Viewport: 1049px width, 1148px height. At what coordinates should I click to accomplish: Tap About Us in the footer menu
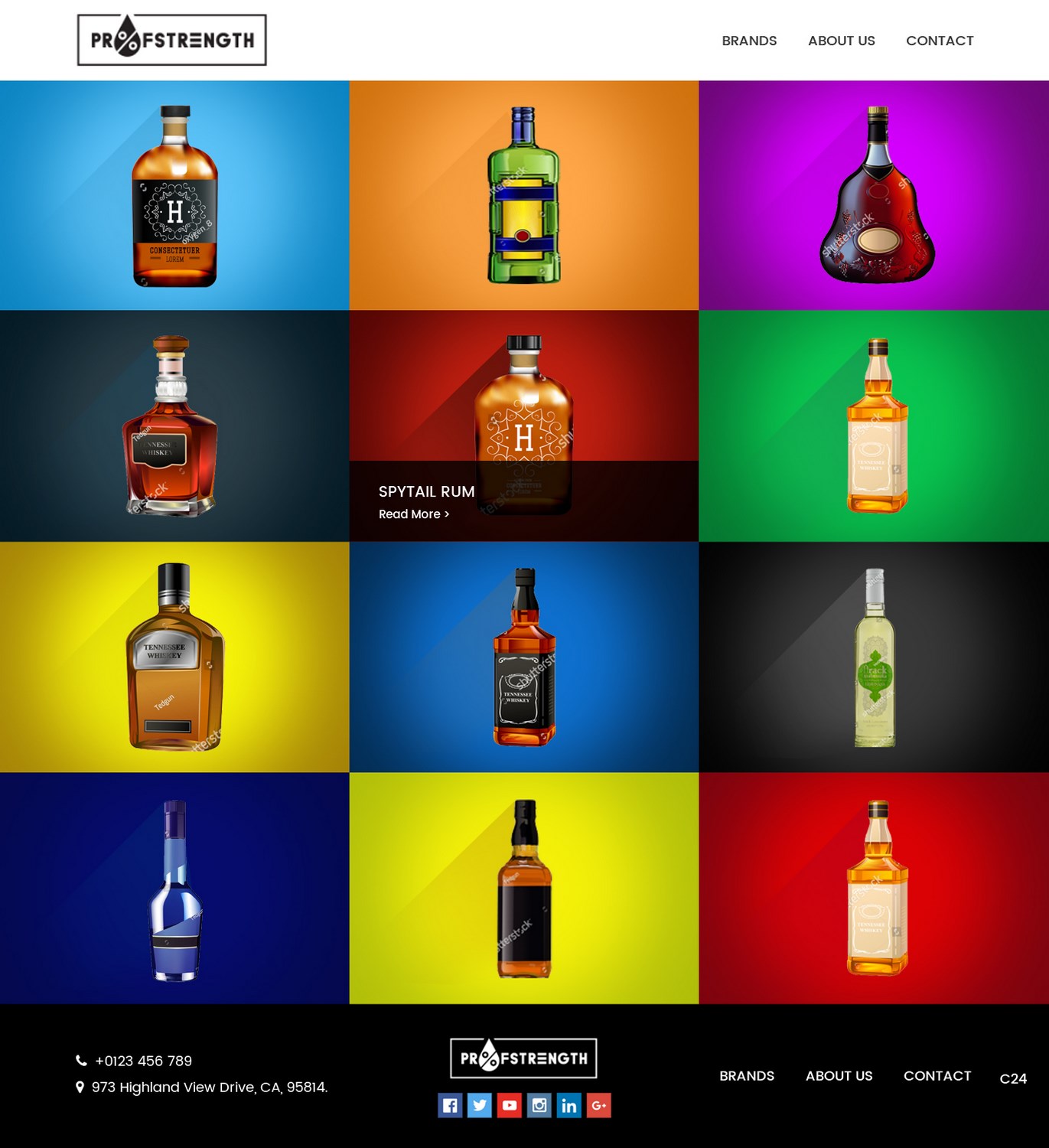point(839,1075)
